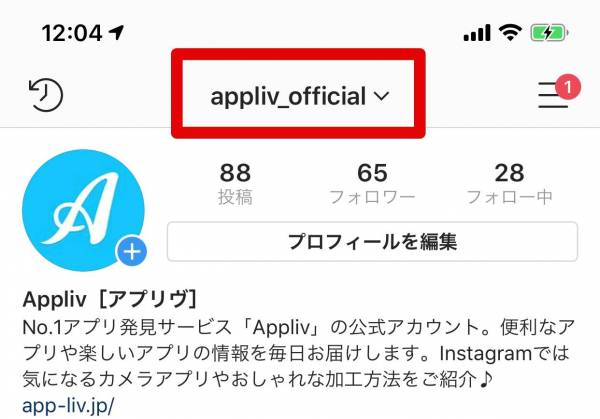View the 28 フォロー中 list

509,184
